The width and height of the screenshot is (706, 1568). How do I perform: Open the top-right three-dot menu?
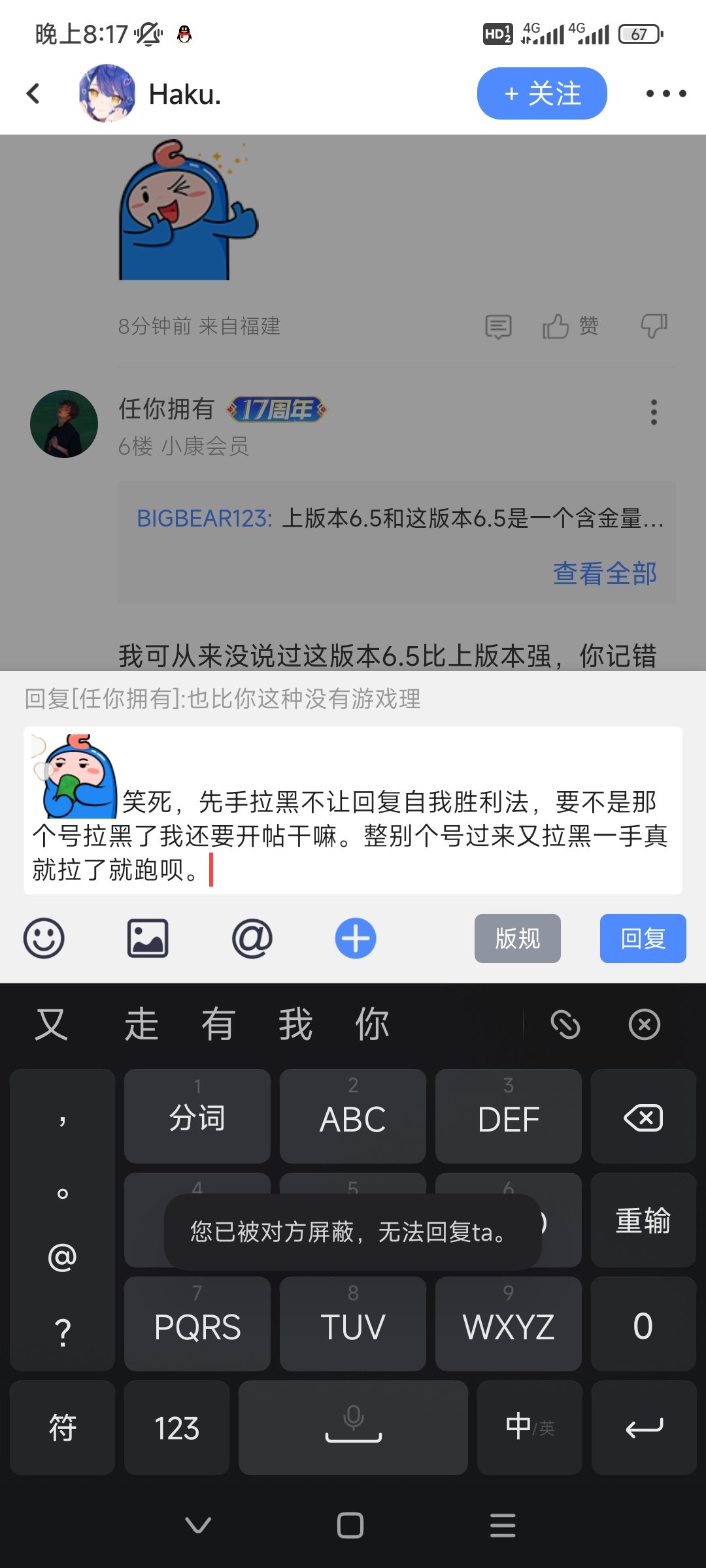click(x=666, y=93)
